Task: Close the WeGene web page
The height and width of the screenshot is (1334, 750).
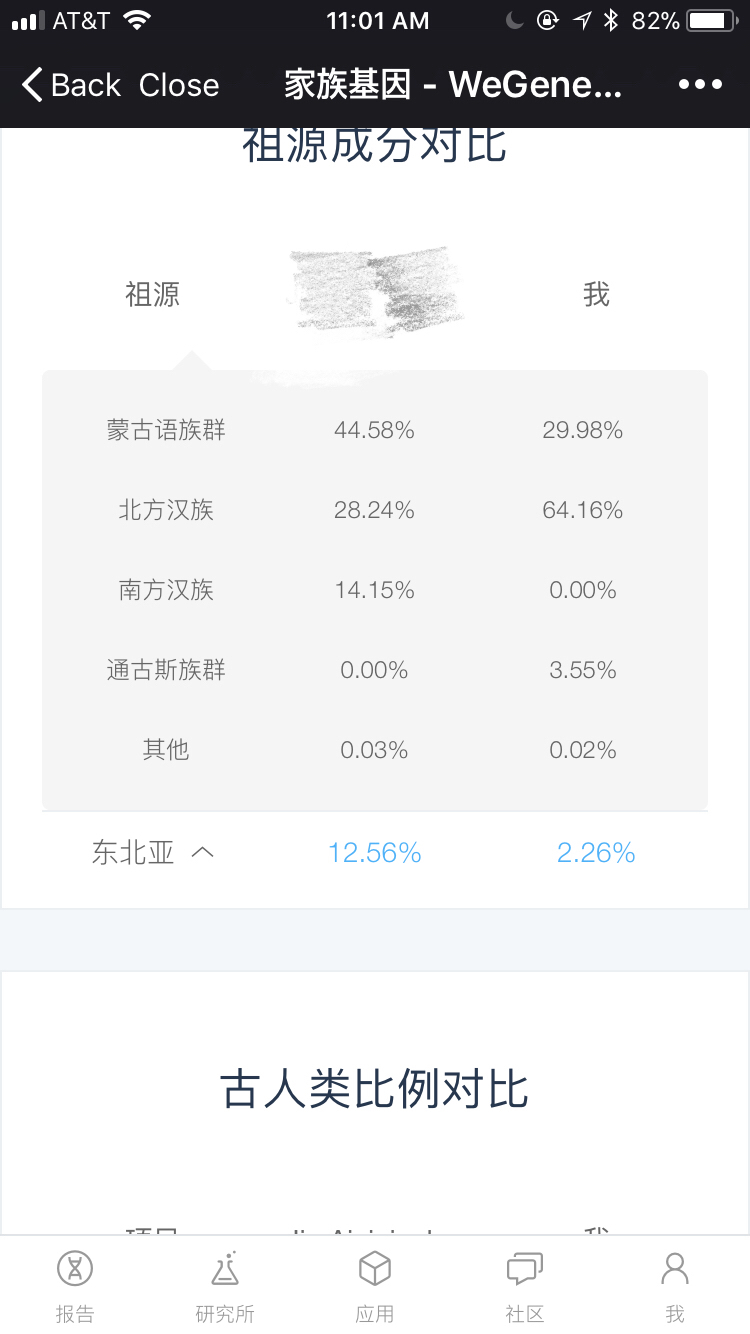Action: tap(179, 85)
